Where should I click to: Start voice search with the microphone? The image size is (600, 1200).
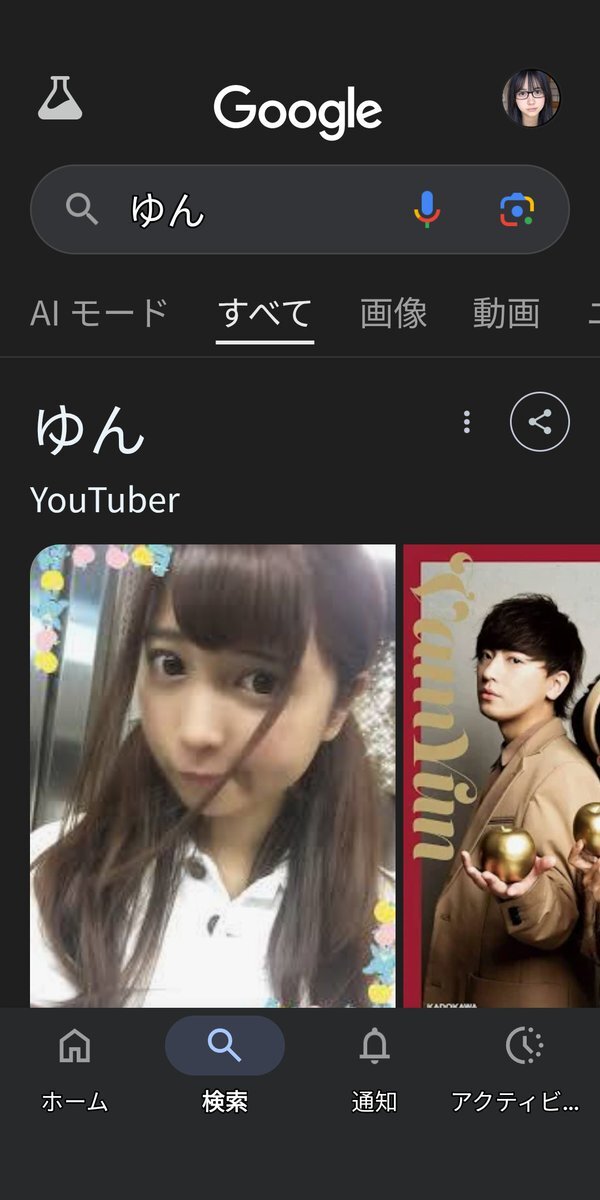(427, 209)
